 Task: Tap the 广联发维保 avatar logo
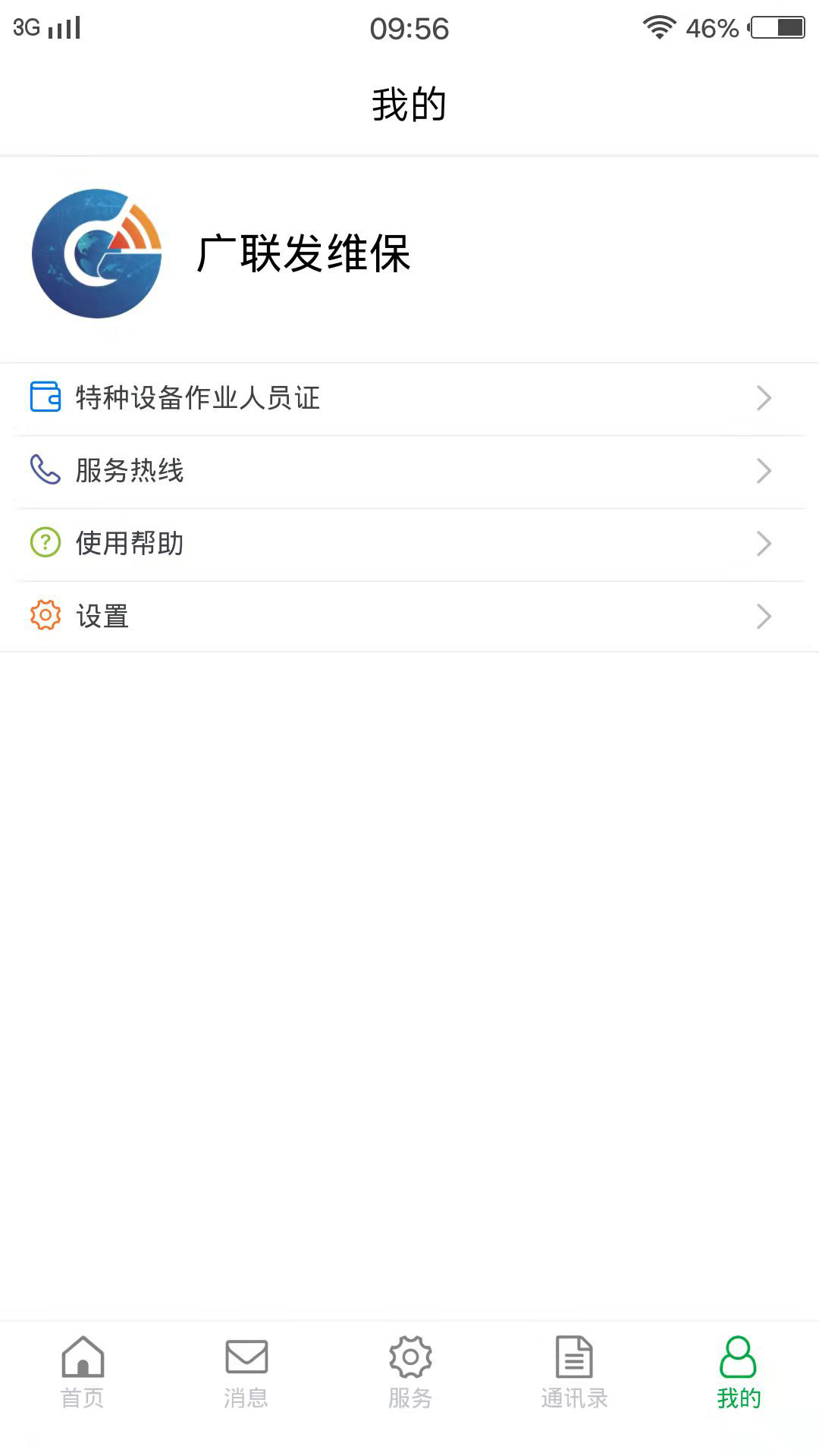pyautogui.click(x=96, y=254)
